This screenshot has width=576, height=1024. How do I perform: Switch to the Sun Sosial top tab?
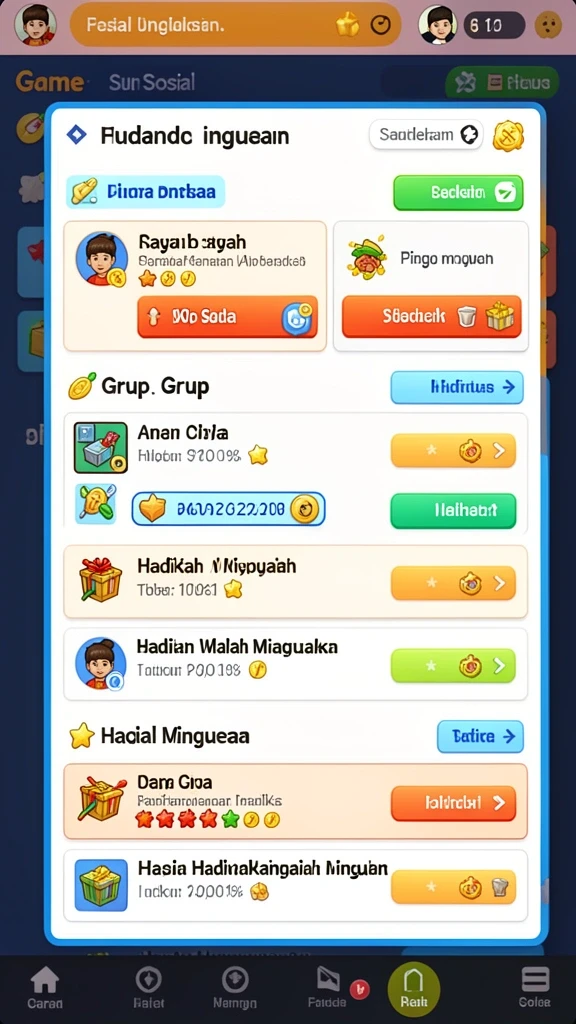pos(152,82)
